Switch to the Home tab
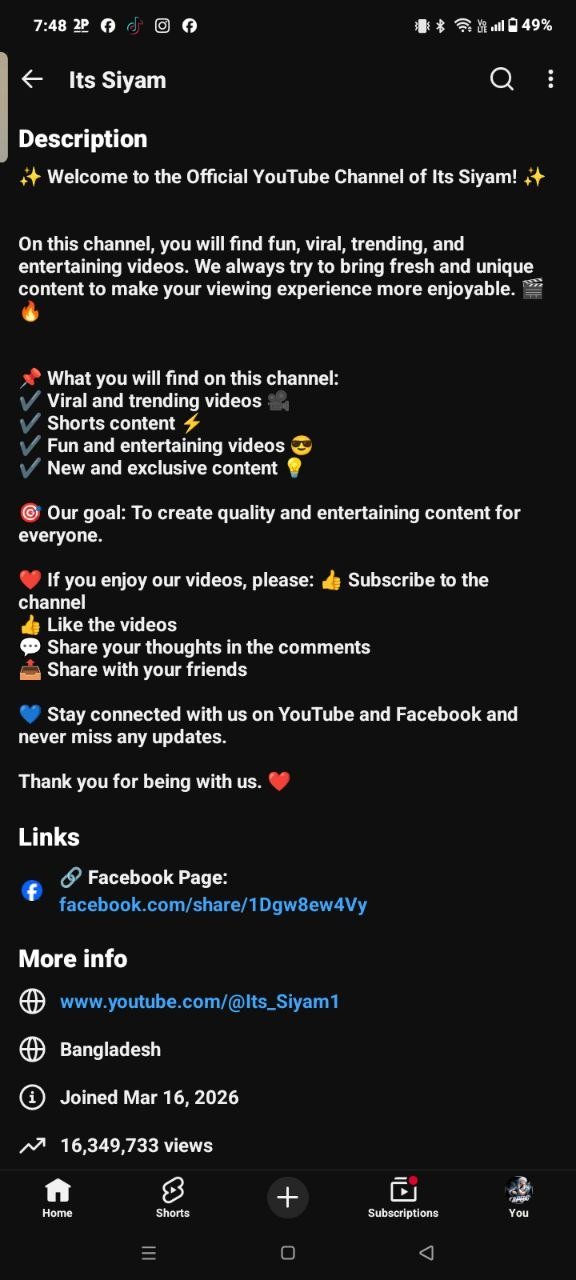576x1280 pixels. pyautogui.click(x=57, y=1197)
